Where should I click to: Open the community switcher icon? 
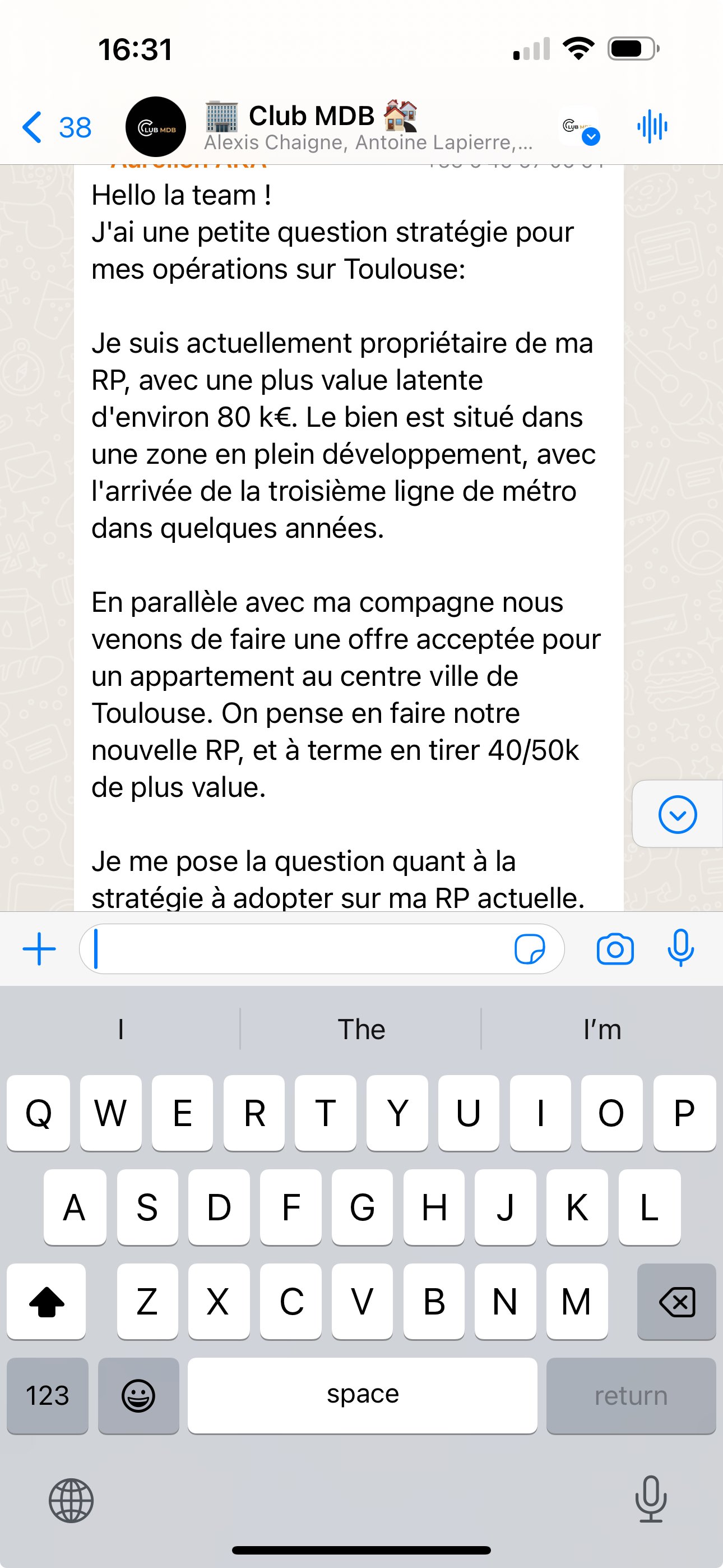pos(580,127)
